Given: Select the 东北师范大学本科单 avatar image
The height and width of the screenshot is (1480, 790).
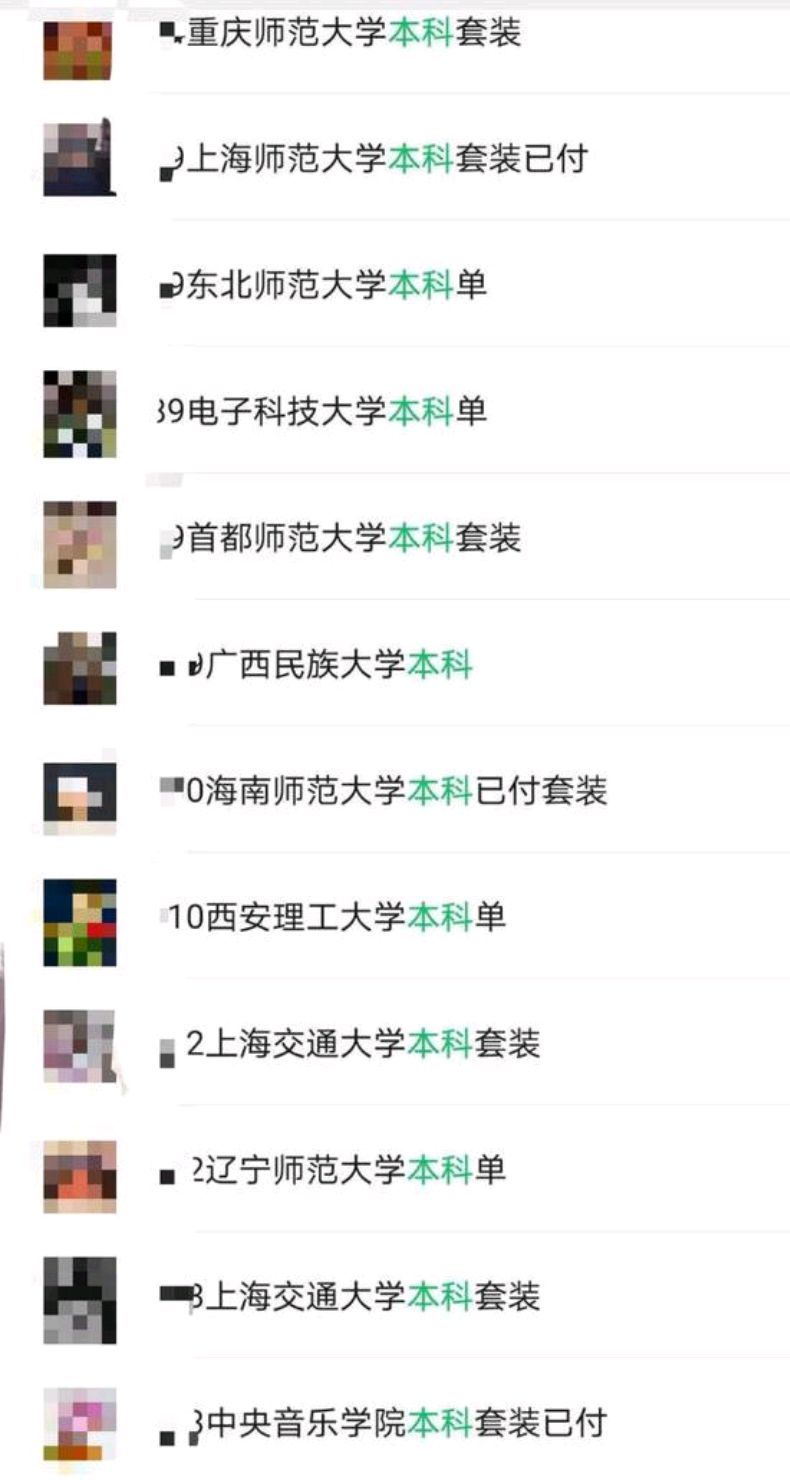Looking at the screenshot, I should coord(78,290).
